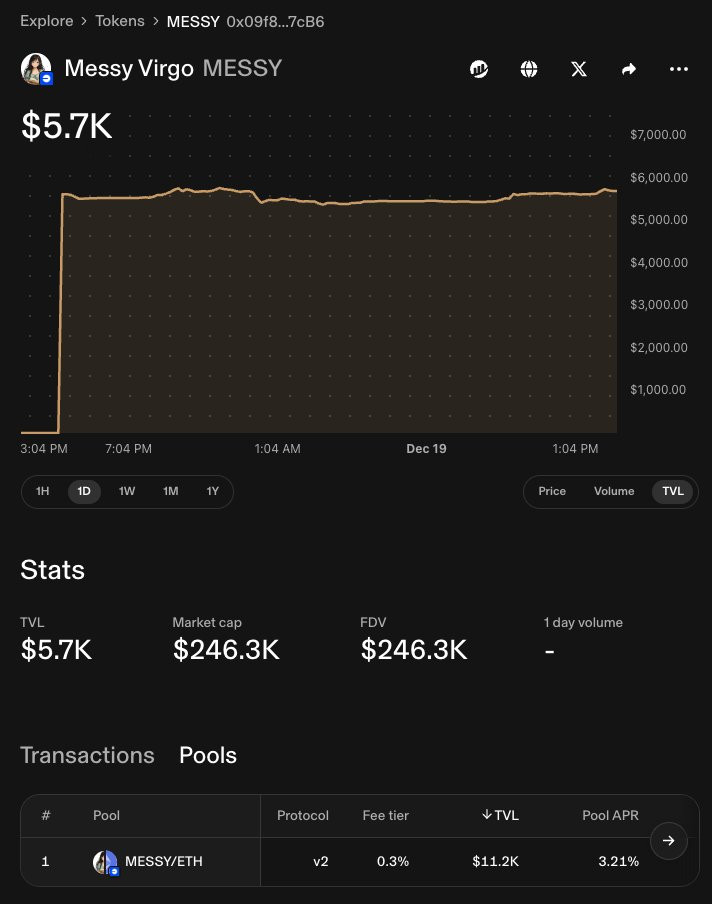712x904 pixels.
Task: Switch to the Transactions tab
Action: tap(87, 755)
